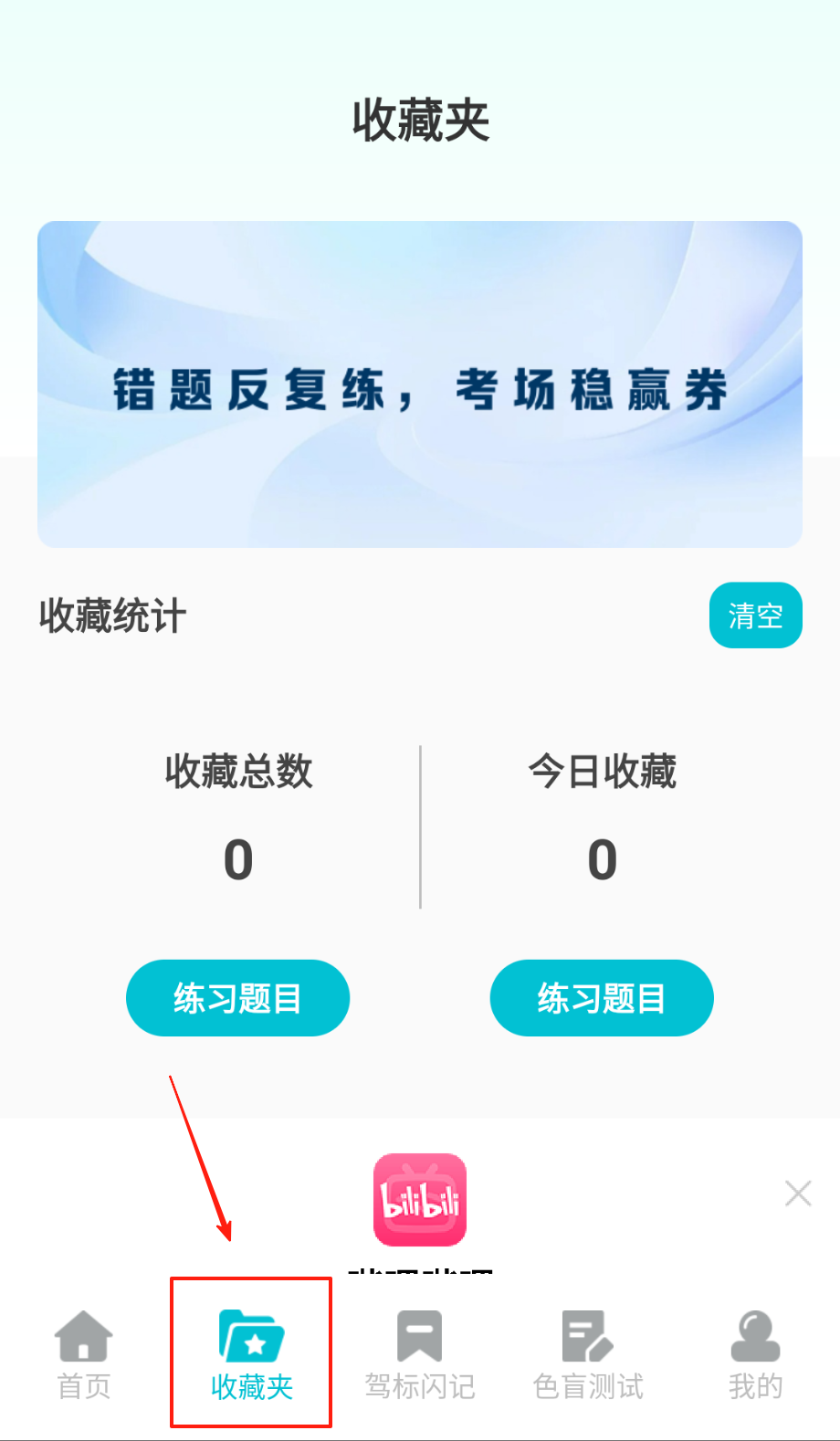Image resolution: width=840 pixels, height=1441 pixels.
Task: Dismiss the bilibili ad banner
Action: click(x=798, y=1193)
